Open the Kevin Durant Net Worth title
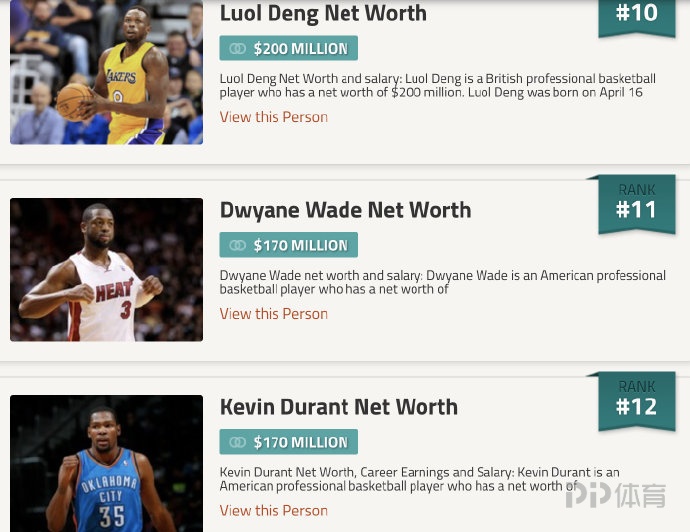The height and width of the screenshot is (532, 690). (338, 407)
